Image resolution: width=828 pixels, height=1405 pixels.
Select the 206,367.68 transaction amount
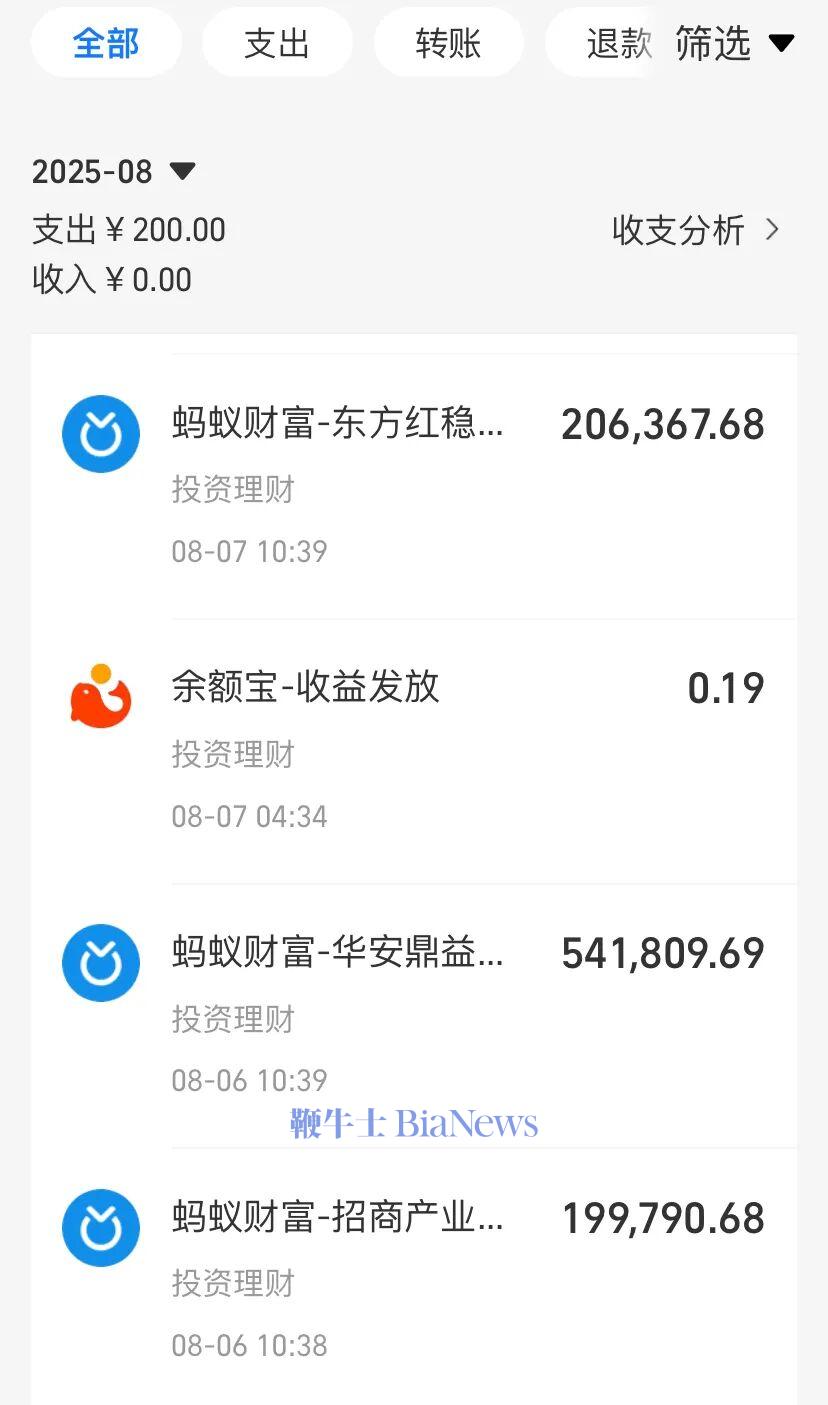tap(662, 424)
